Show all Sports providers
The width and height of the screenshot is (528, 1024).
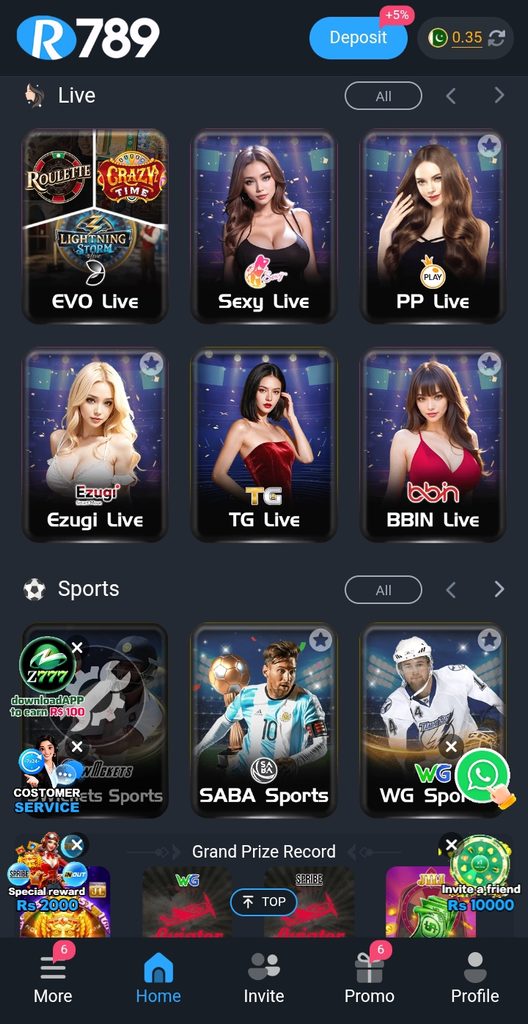[x=384, y=590]
